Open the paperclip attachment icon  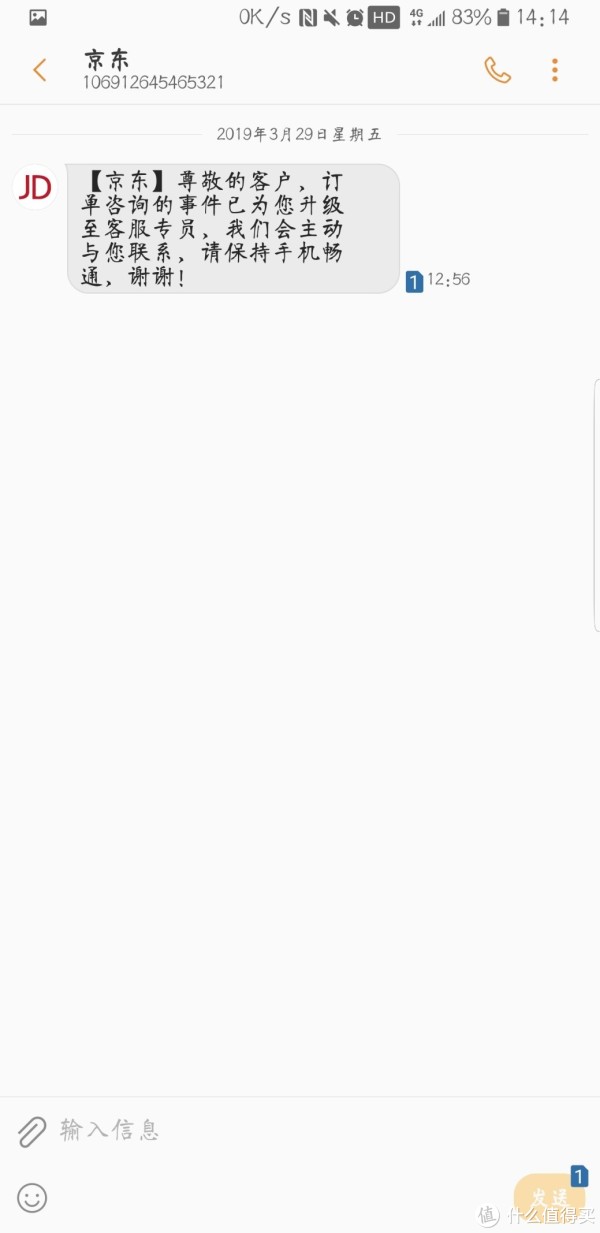coord(32,1131)
